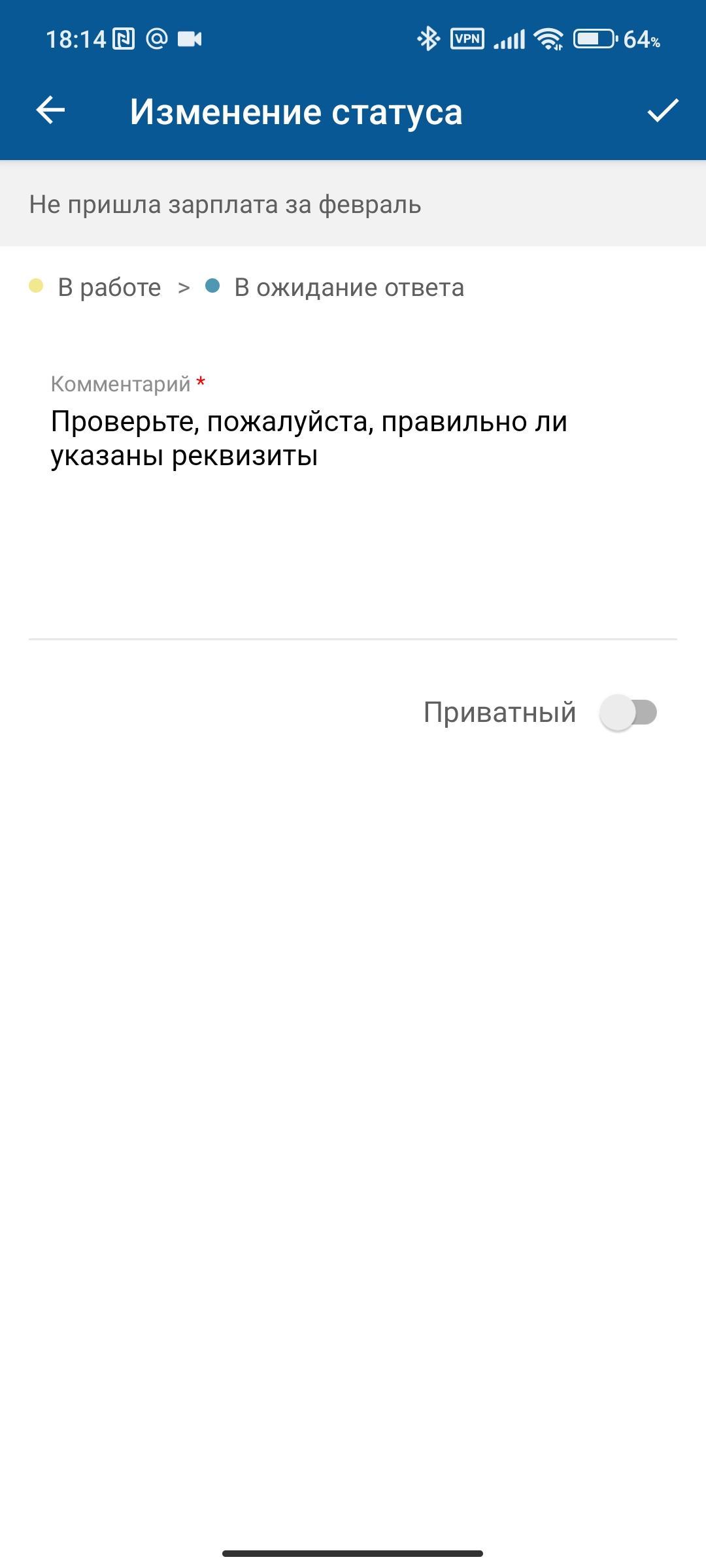Screen dimensions: 706x1568
Task: Go back from the status change screen
Action: [x=50, y=110]
